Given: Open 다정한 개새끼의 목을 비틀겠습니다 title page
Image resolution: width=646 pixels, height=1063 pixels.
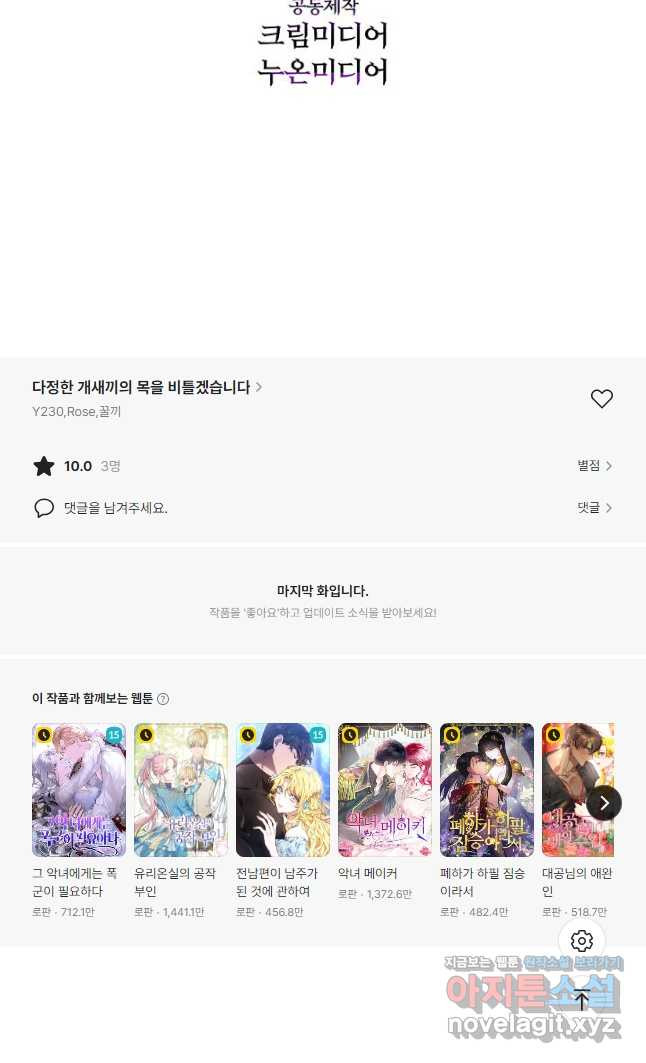Looking at the screenshot, I should point(146,387).
